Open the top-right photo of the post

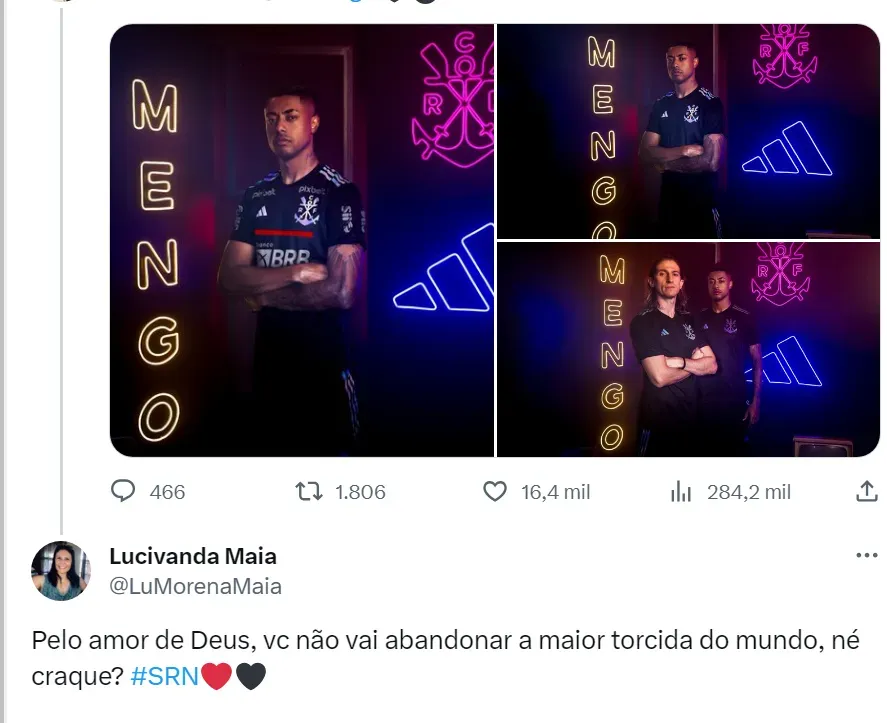point(688,130)
